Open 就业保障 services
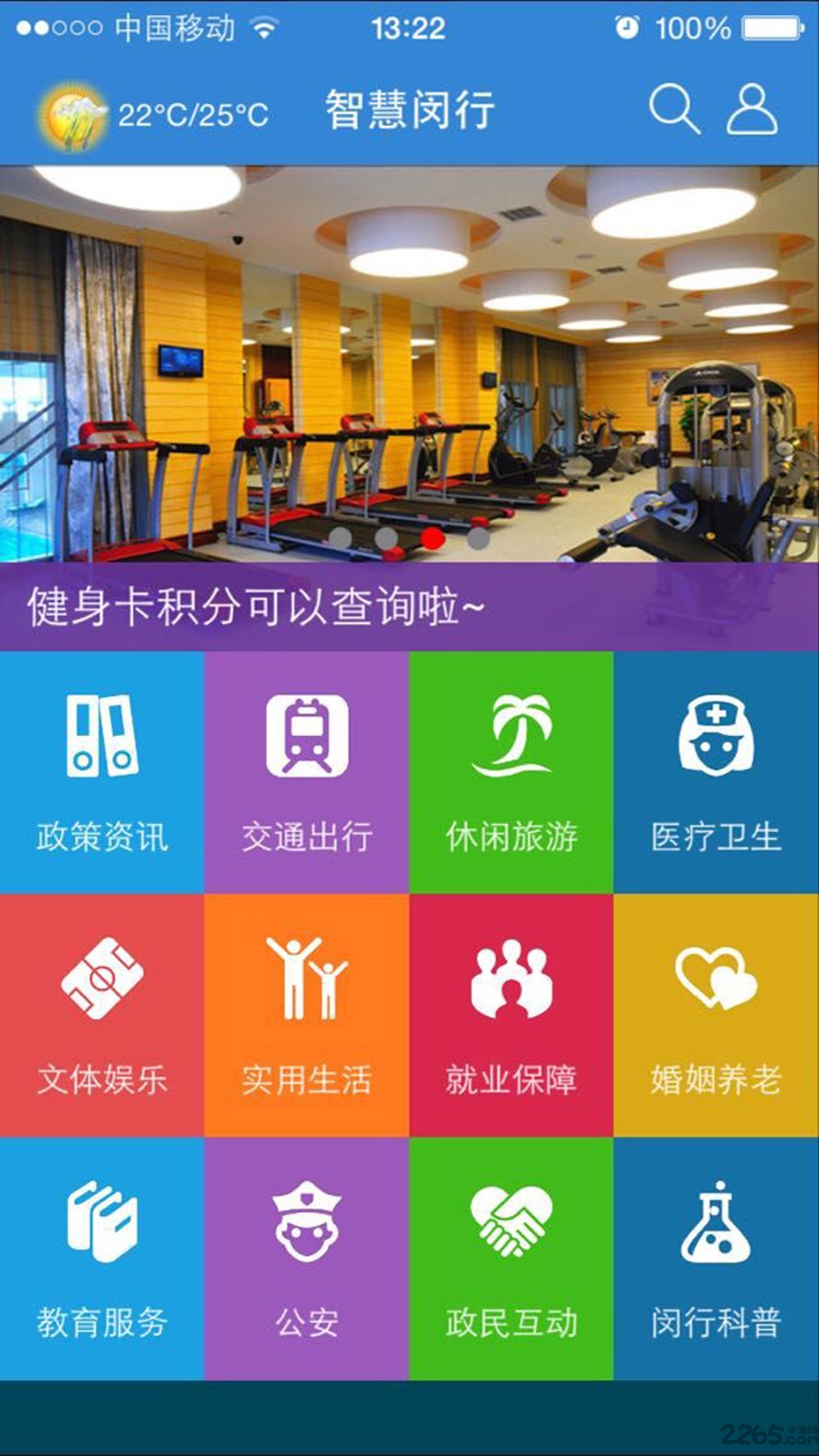 (511, 1016)
